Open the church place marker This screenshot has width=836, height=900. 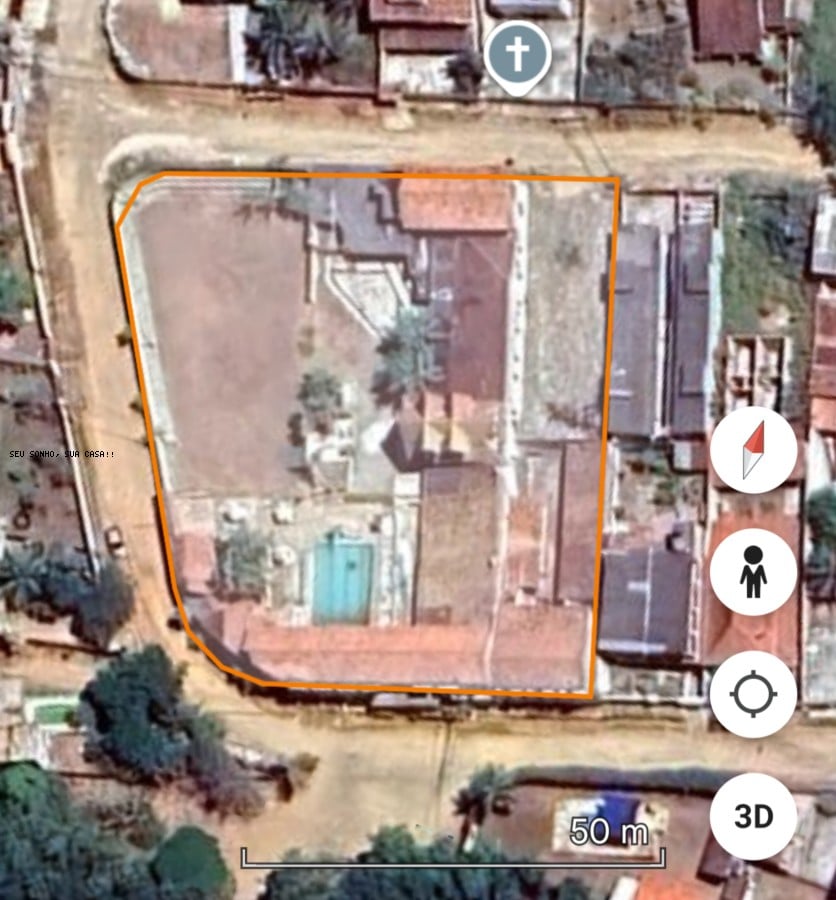[517, 54]
